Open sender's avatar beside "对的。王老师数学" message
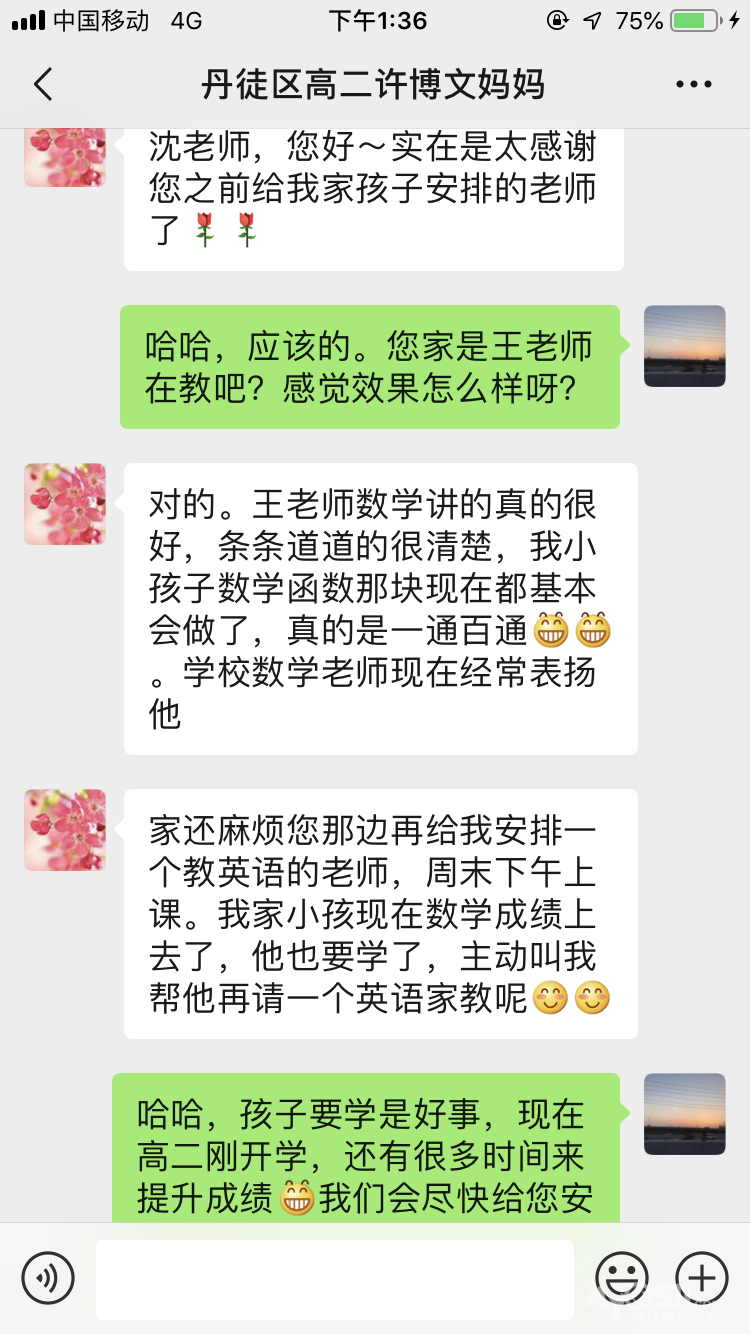750x1334 pixels. tap(65, 504)
